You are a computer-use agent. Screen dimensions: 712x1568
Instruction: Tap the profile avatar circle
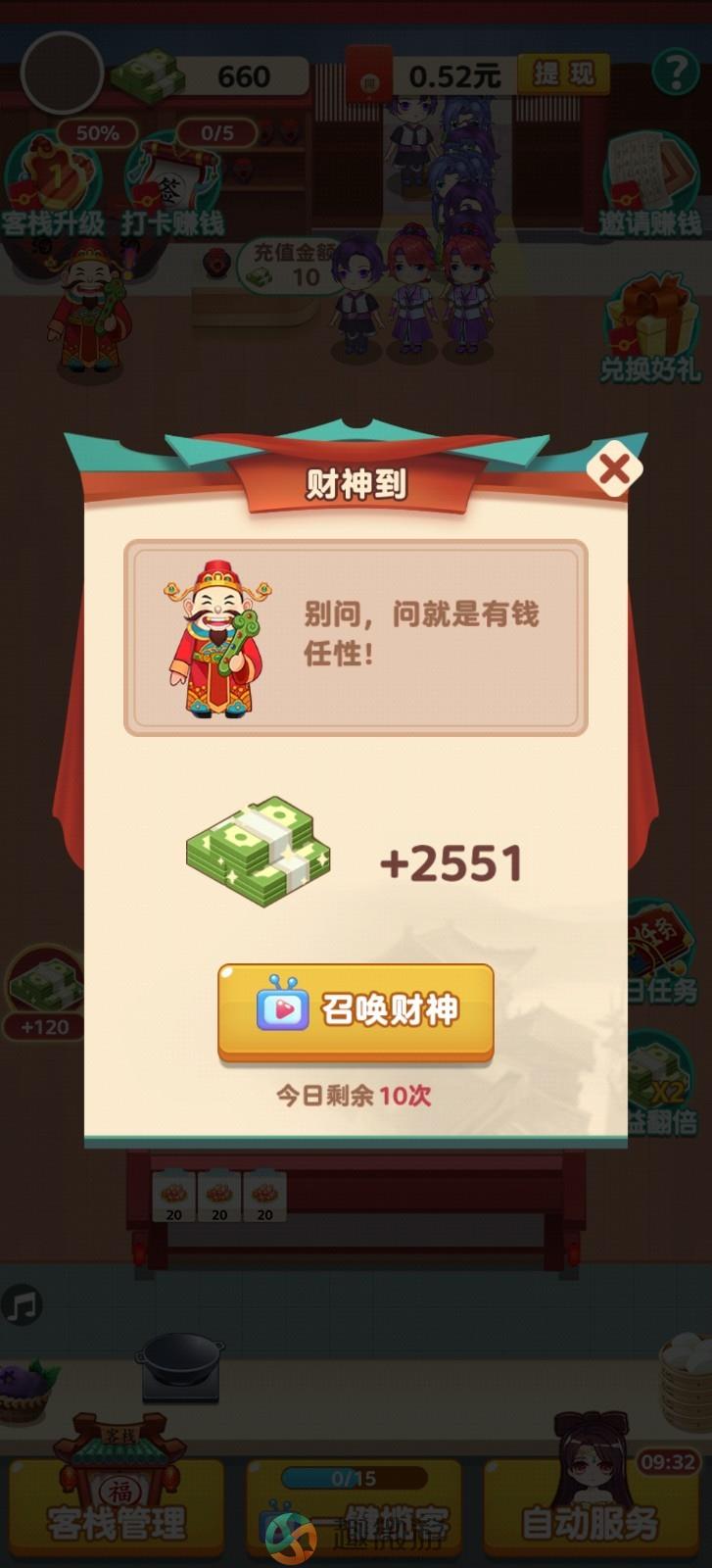pyautogui.click(x=62, y=73)
